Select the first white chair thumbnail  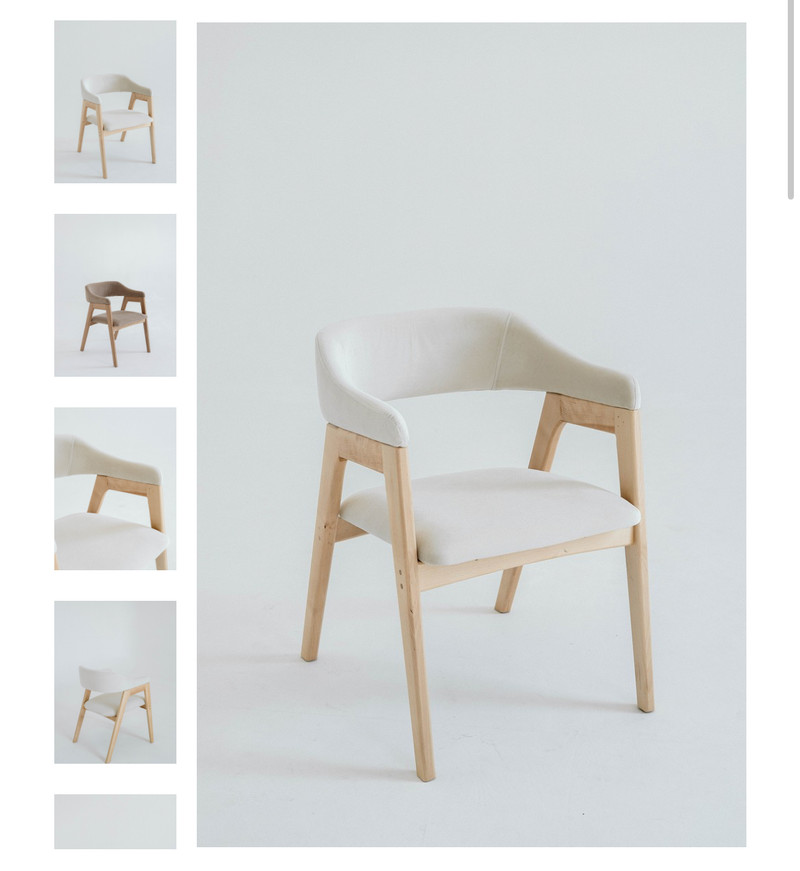[x=115, y=101]
